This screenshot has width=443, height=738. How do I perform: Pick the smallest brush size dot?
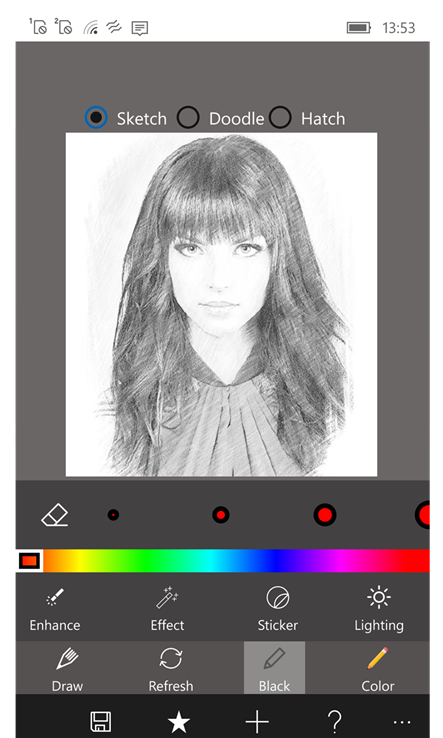coord(113,515)
